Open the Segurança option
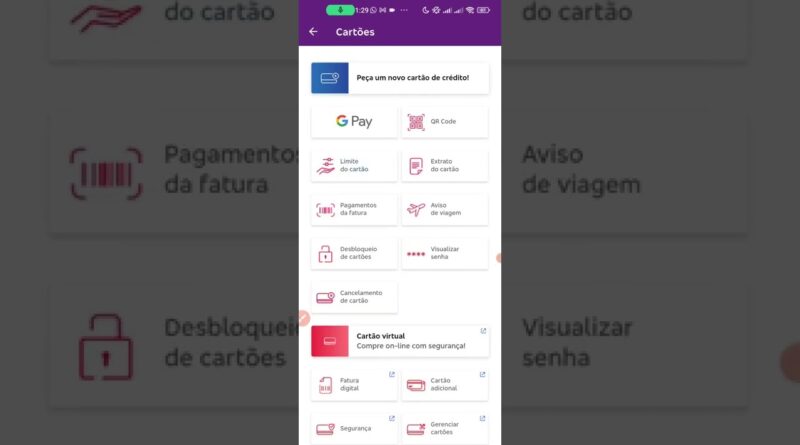The width and height of the screenshot is (800, 445). tap(354, 428)
